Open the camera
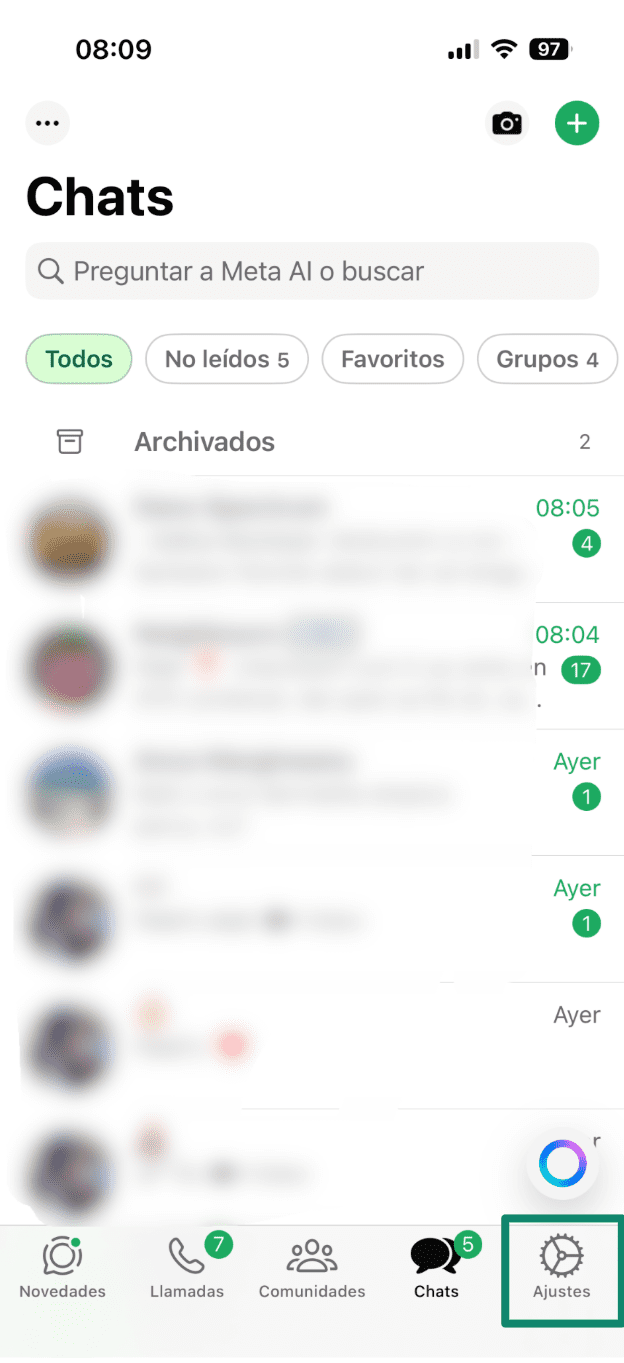Image resolution: width=624 pixels, height=1363 pixels. click(507, 124)
